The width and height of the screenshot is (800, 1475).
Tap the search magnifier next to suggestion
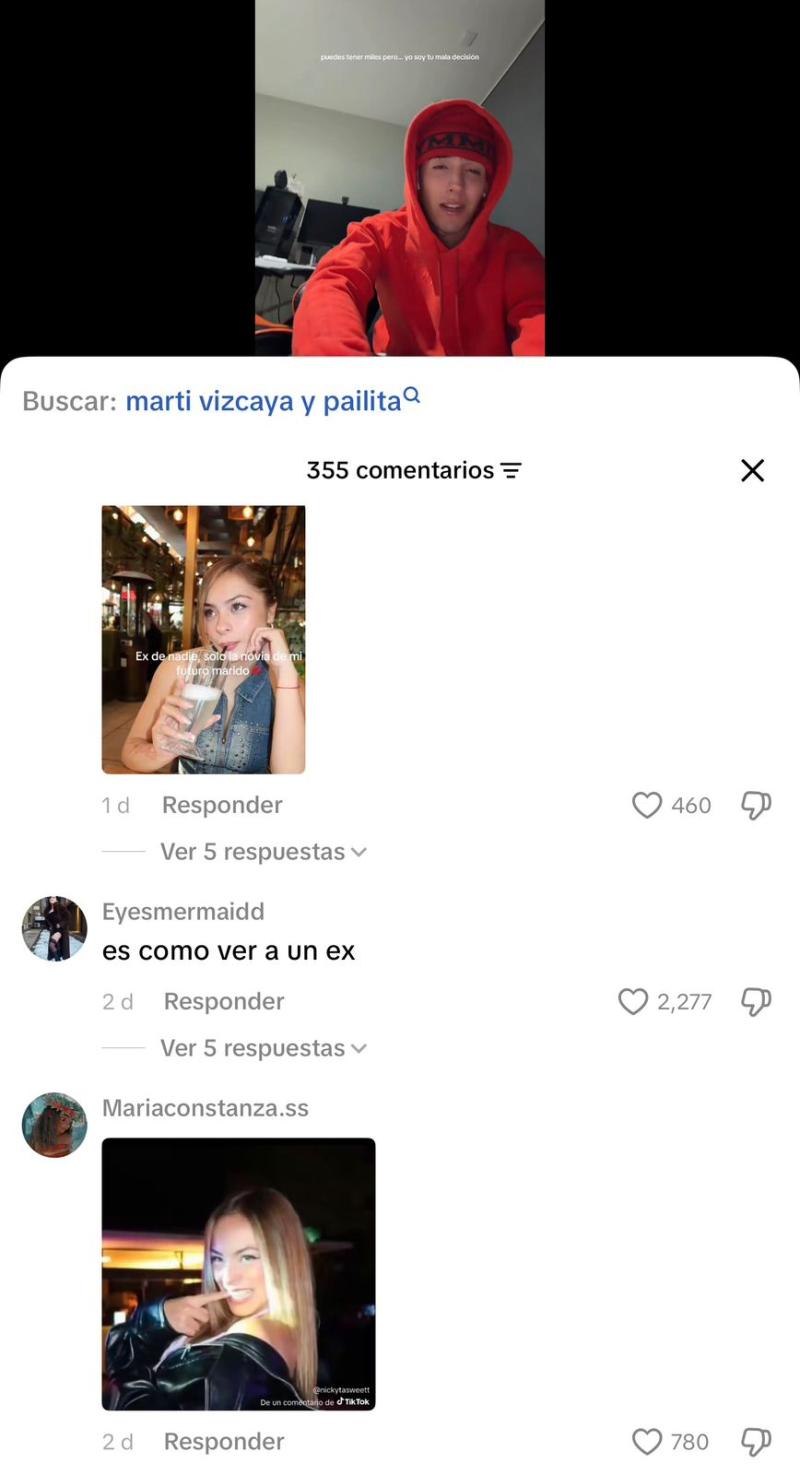point(411,395)
